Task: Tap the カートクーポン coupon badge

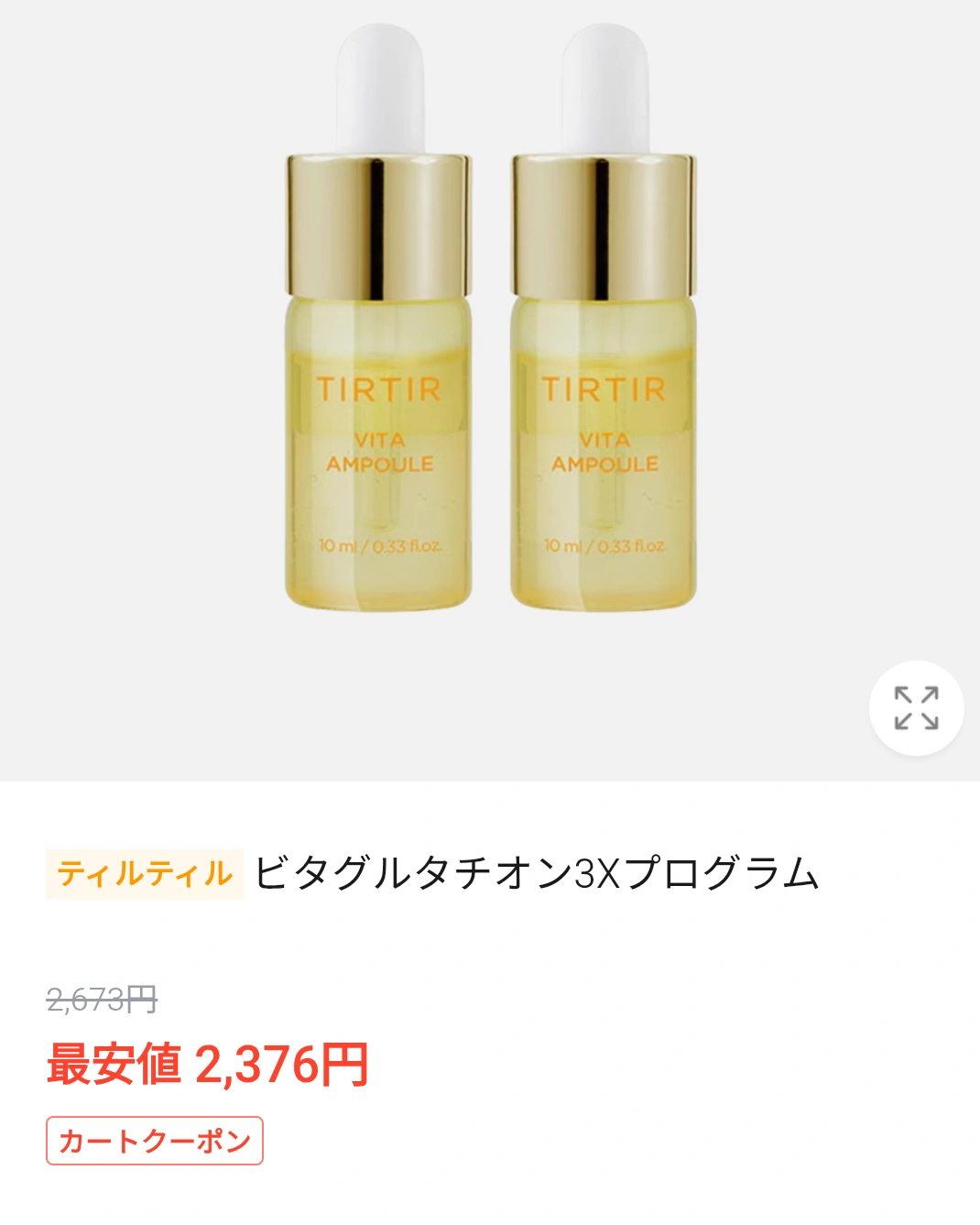Action: (155, 1141)
